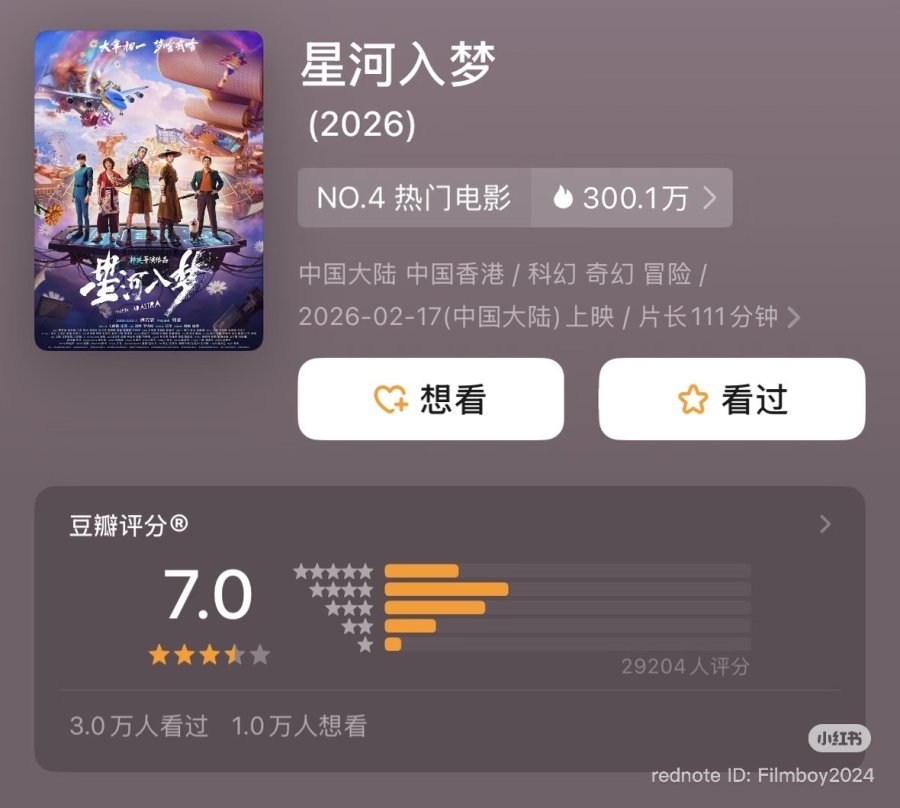Open the 豆瓣评分 rating details
The width and height of the screenshot is (900, 808).
tap(824, 524)
